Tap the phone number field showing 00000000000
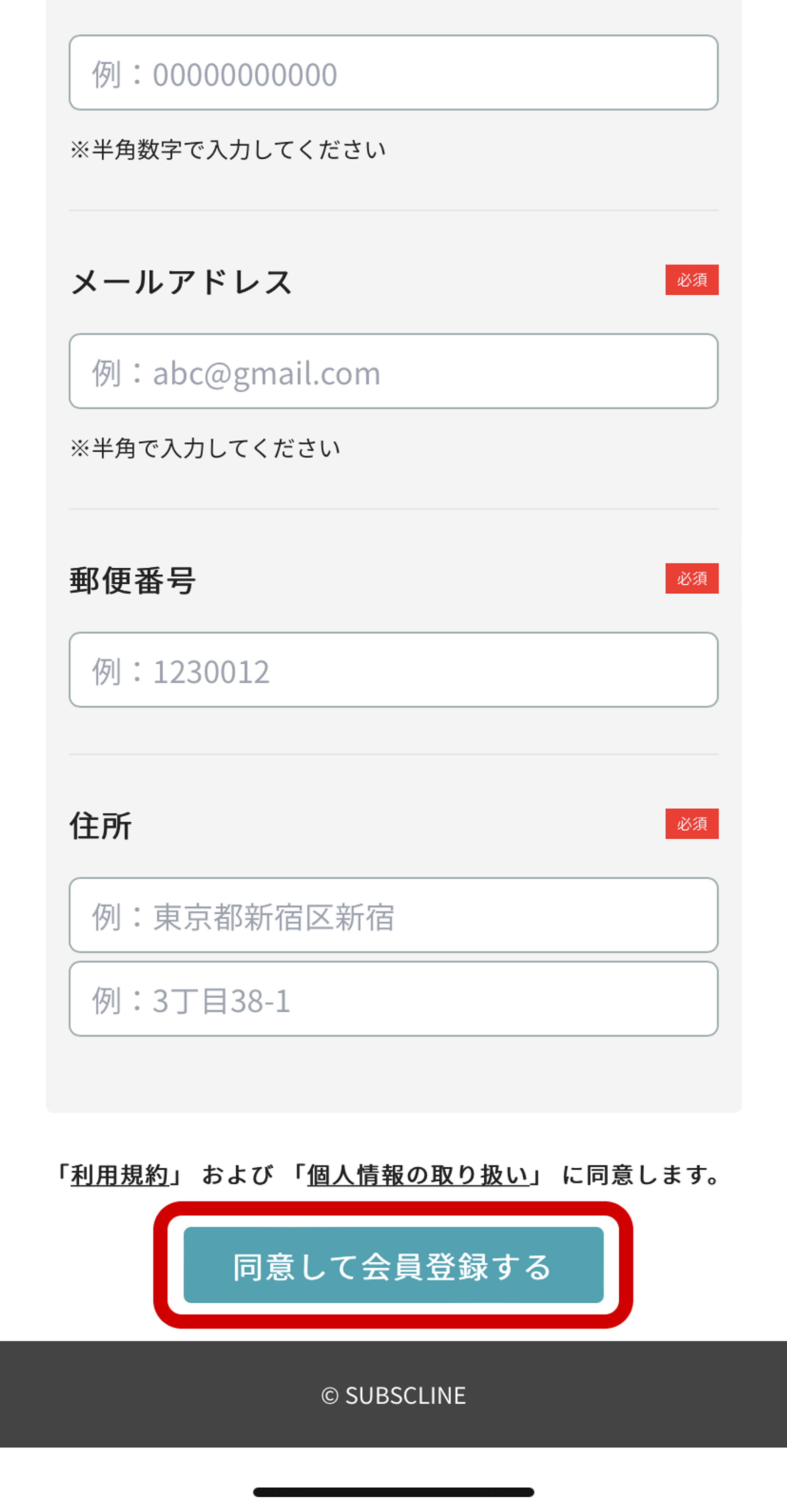The width and height of the screenshot is (787, 1512). tap(393, 73)
